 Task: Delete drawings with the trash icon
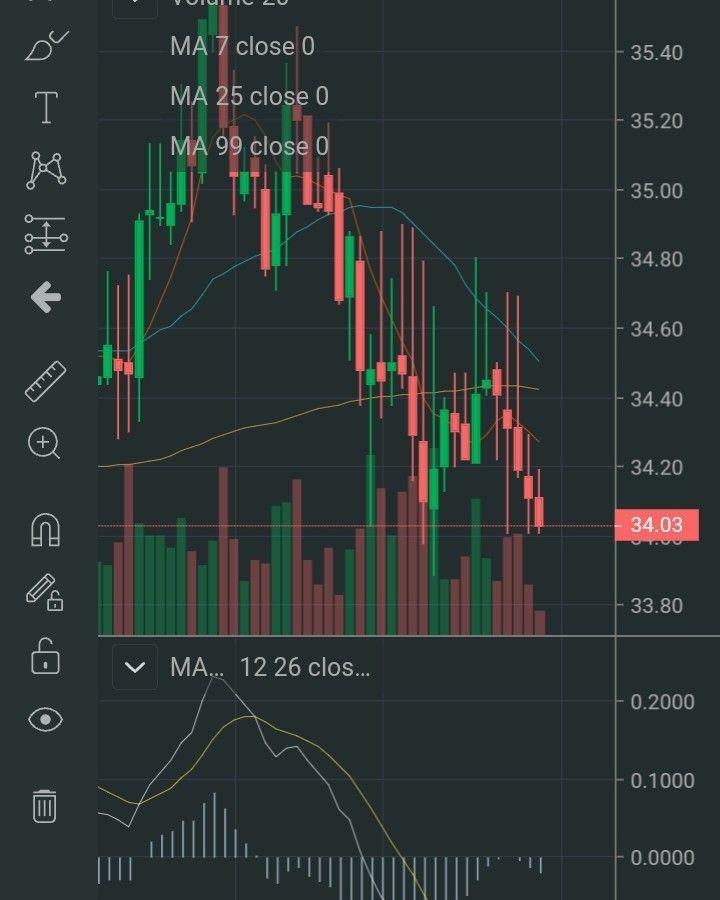click(45, 805)
